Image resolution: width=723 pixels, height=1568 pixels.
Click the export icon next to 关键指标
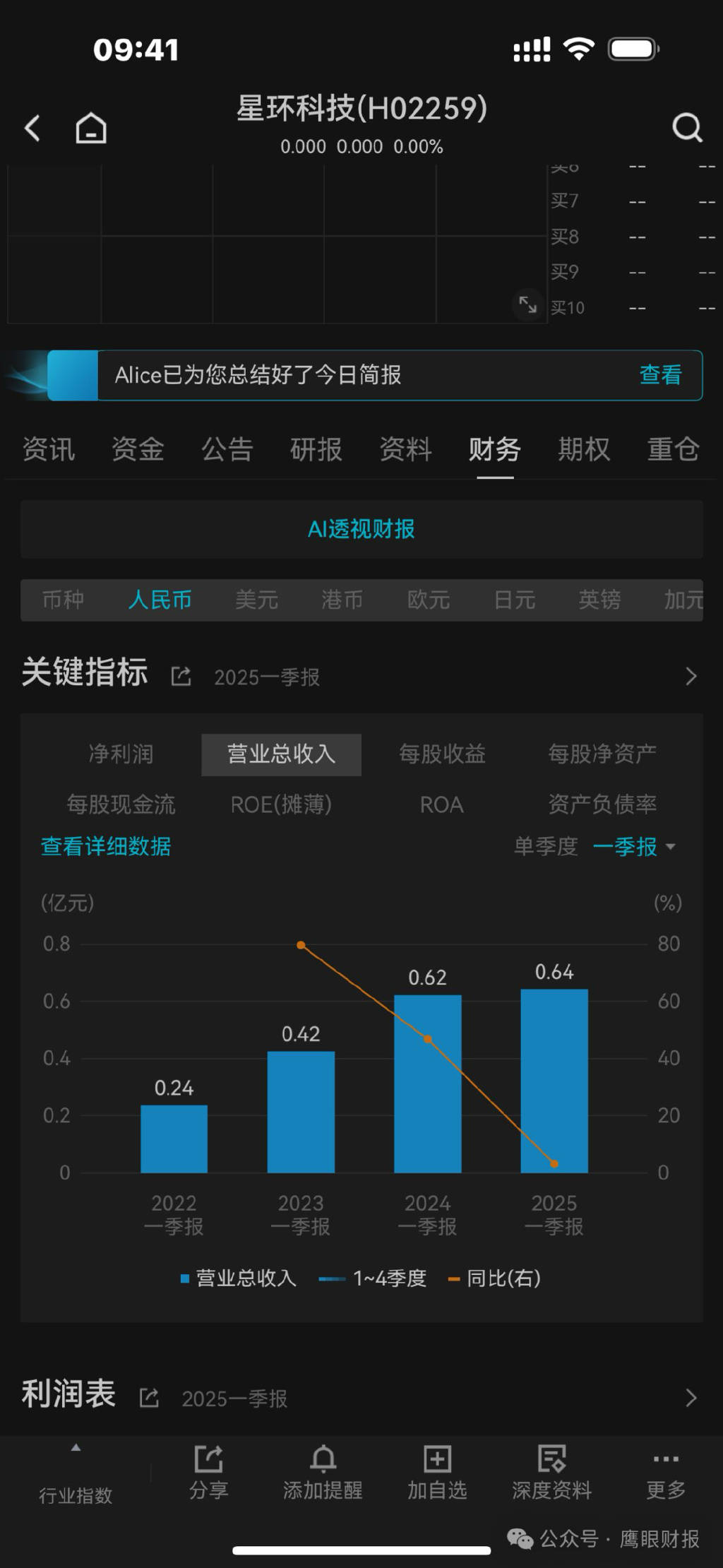tap(181, 677)
